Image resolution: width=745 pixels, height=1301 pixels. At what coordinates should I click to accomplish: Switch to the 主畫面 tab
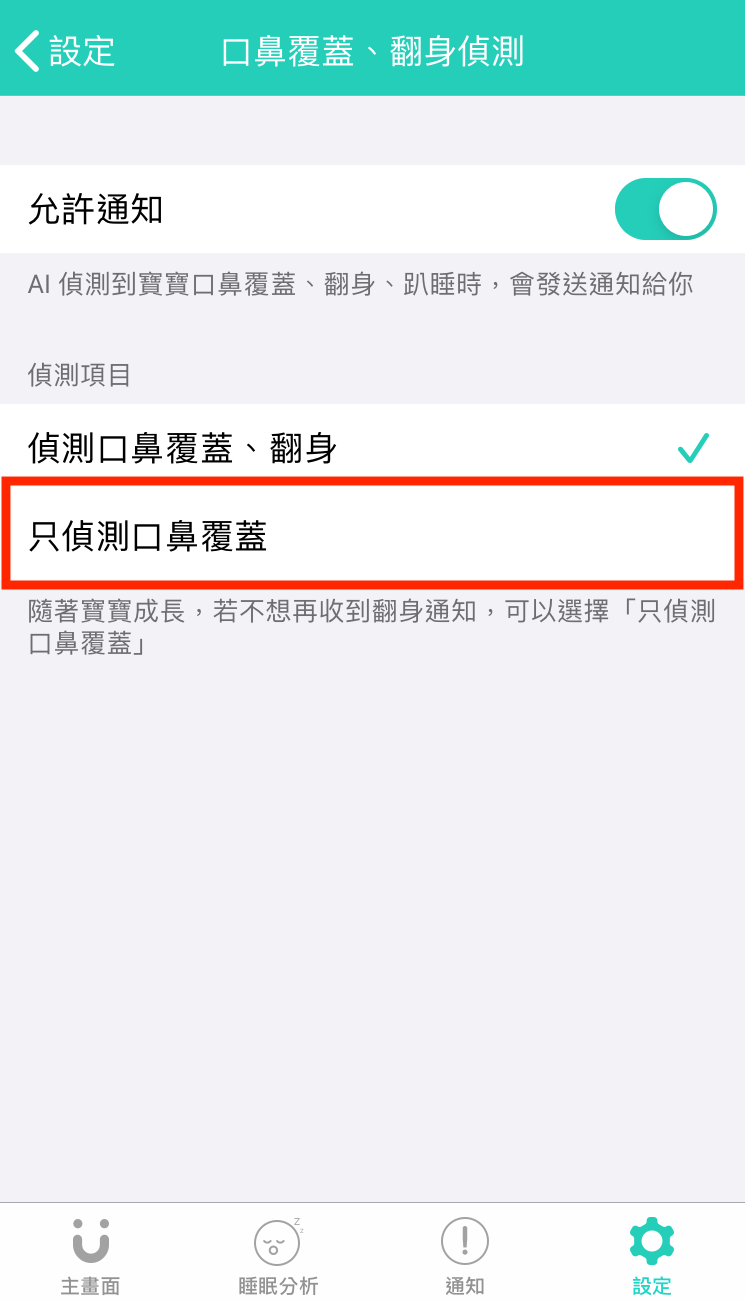pos(91,1254)
